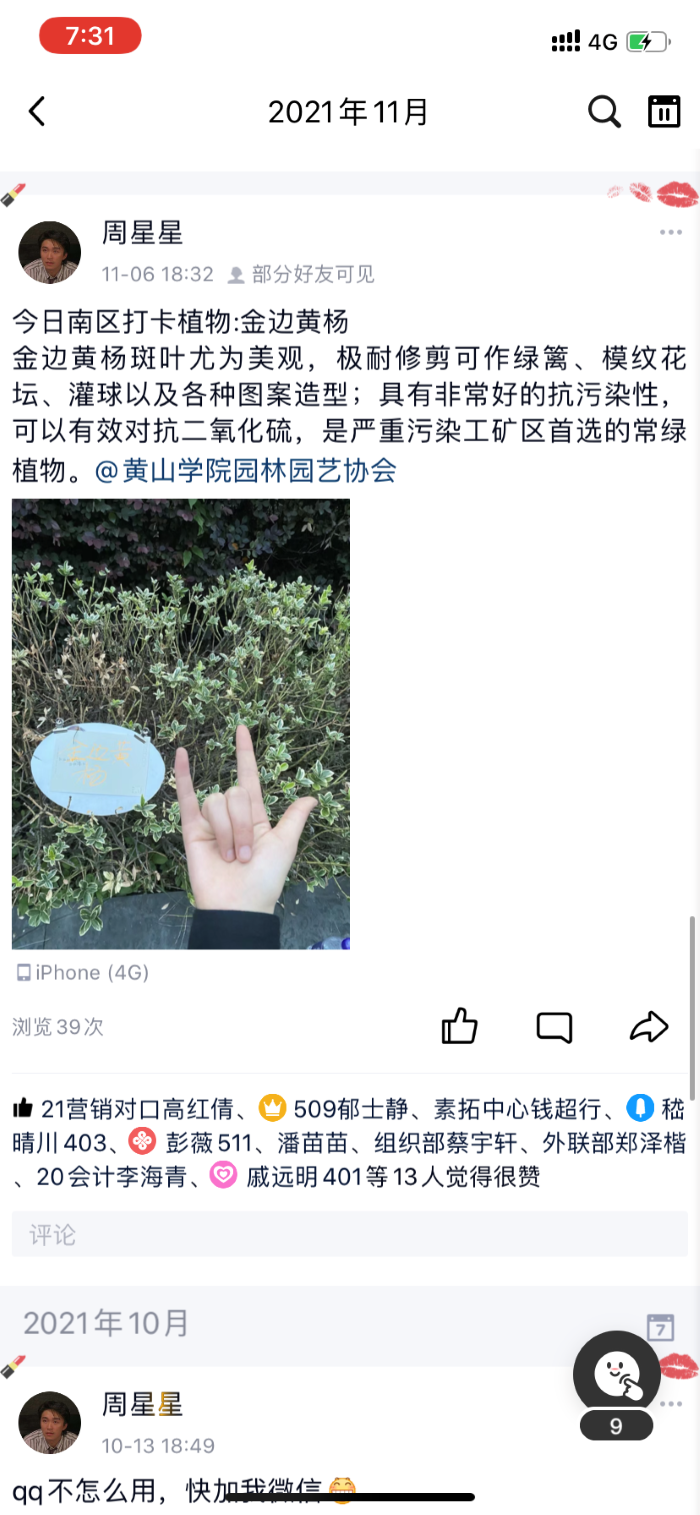Open the search magnifier icon
This screenshot has height=1515, width=700.
pos(604,111)
